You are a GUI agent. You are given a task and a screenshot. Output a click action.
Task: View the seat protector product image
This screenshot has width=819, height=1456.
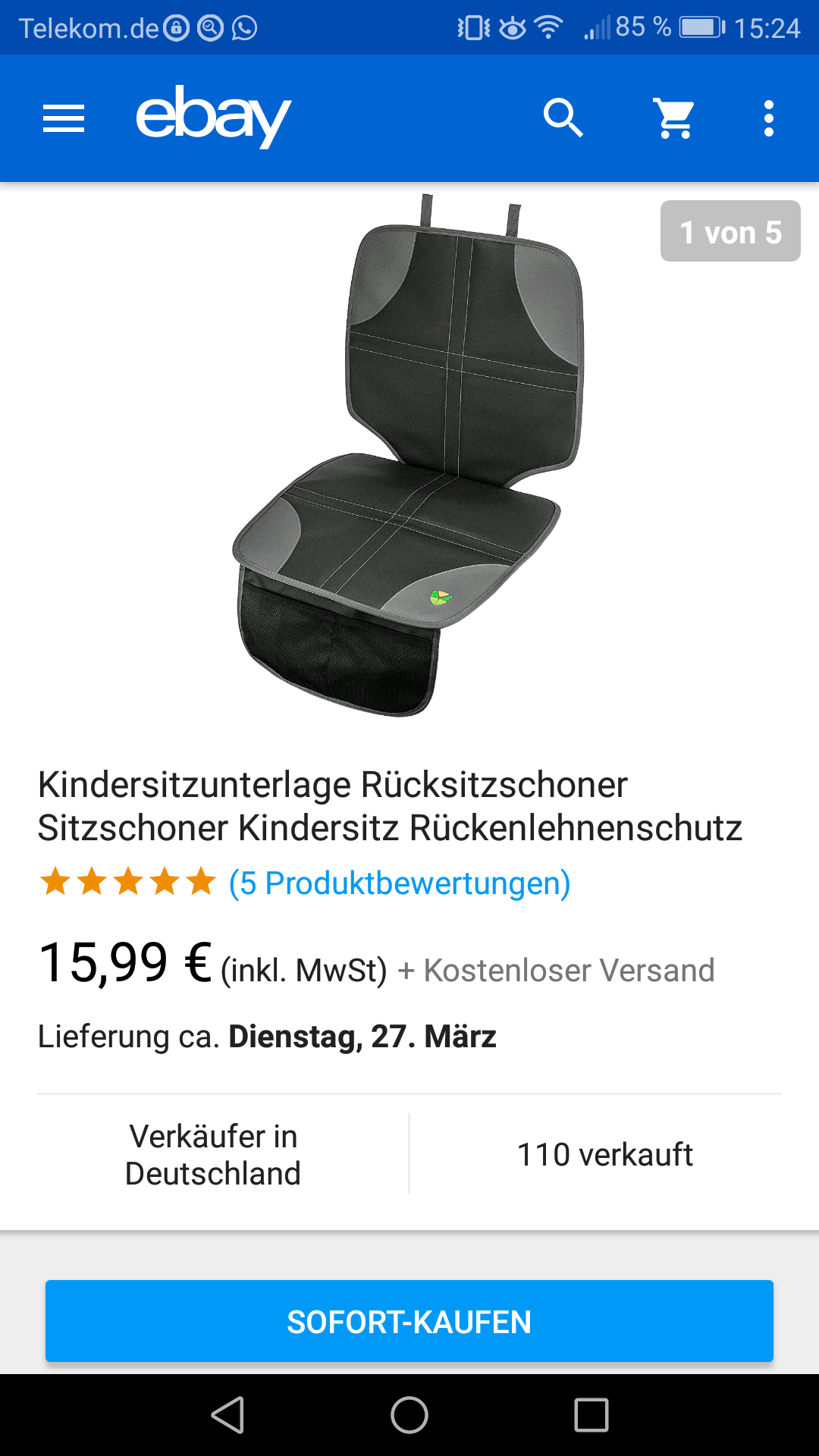click(x=409, y=455)
